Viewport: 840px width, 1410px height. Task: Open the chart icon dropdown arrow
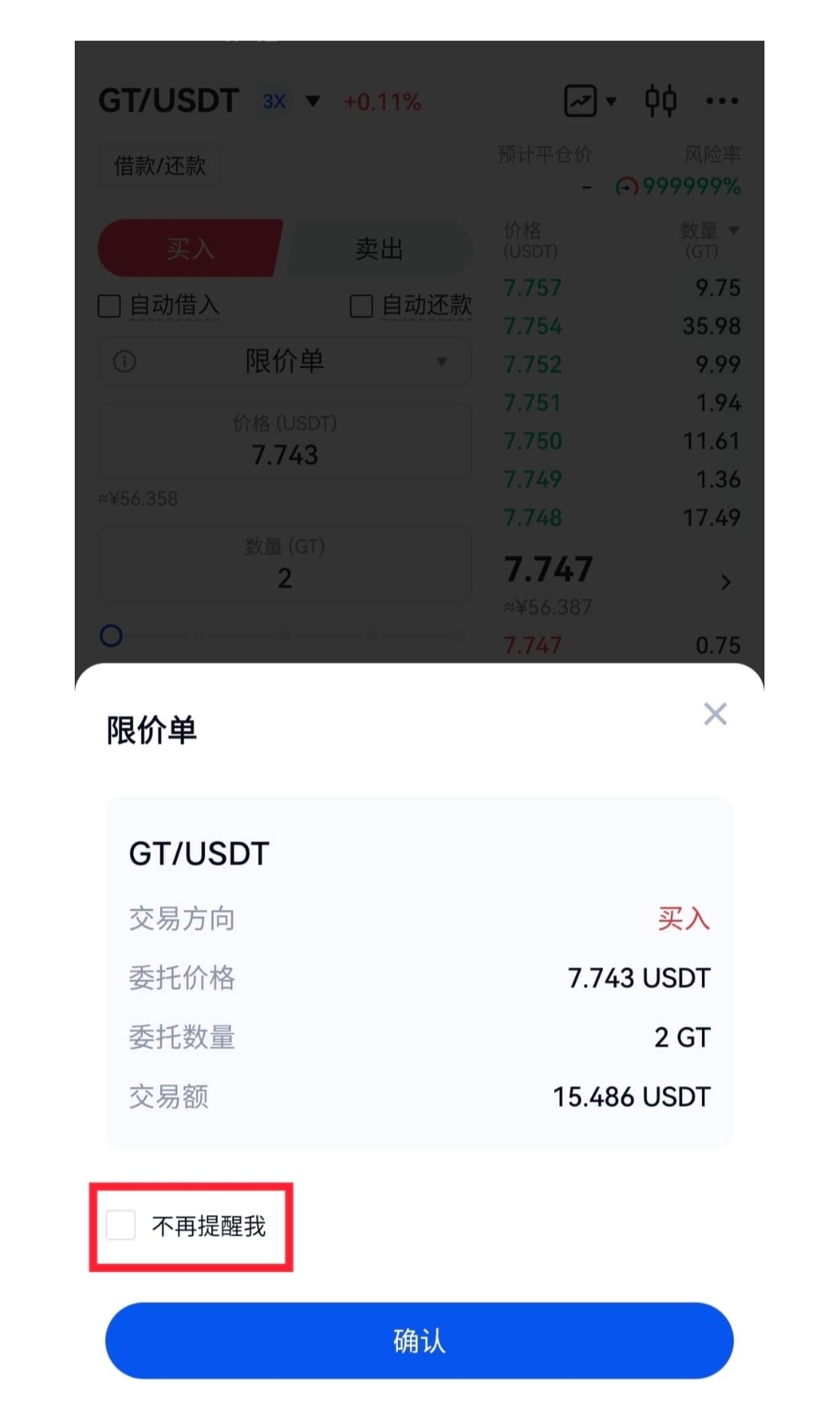(x=612, y=100)
